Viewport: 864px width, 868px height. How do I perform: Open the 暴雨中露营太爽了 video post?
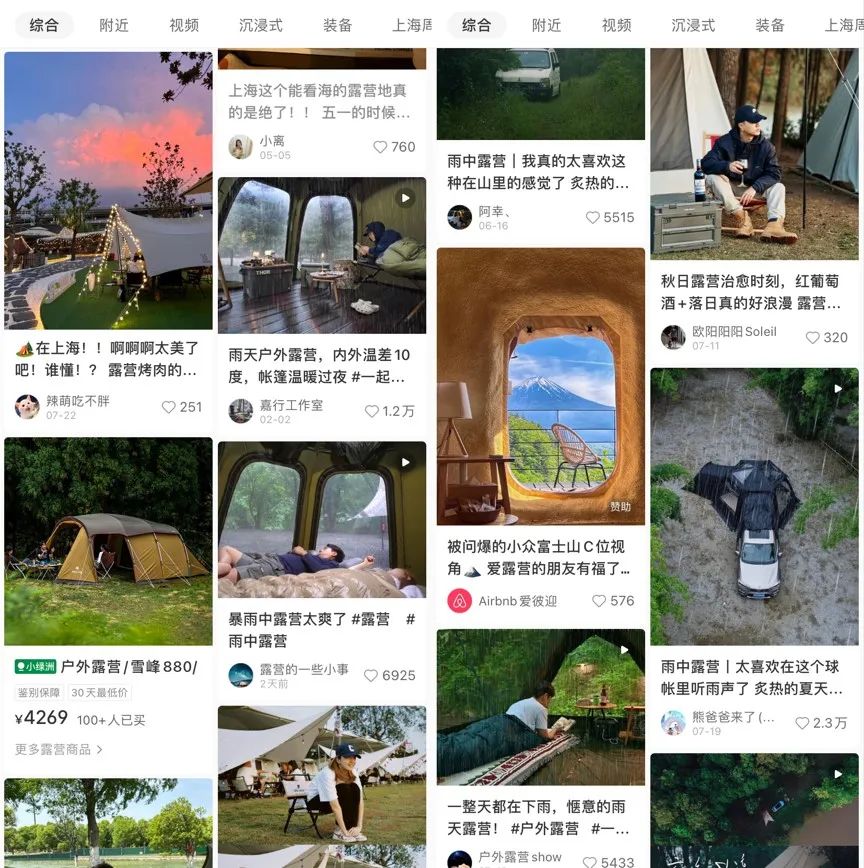point(322,519)
